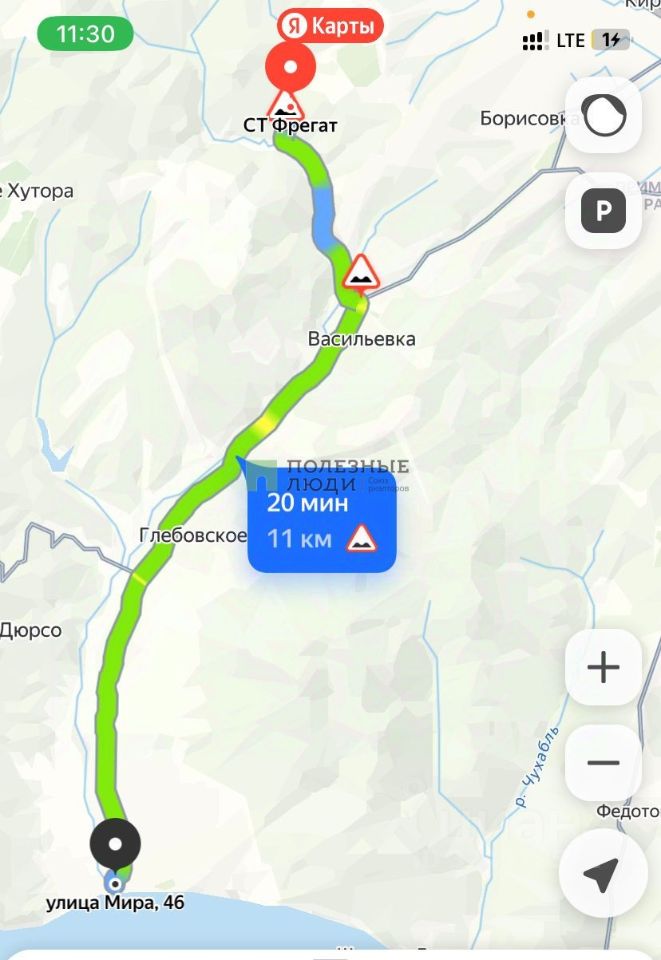661x960 pixels.
Task: Open the road hazard sign near Васильевка
Action: [x=360, y=272]
